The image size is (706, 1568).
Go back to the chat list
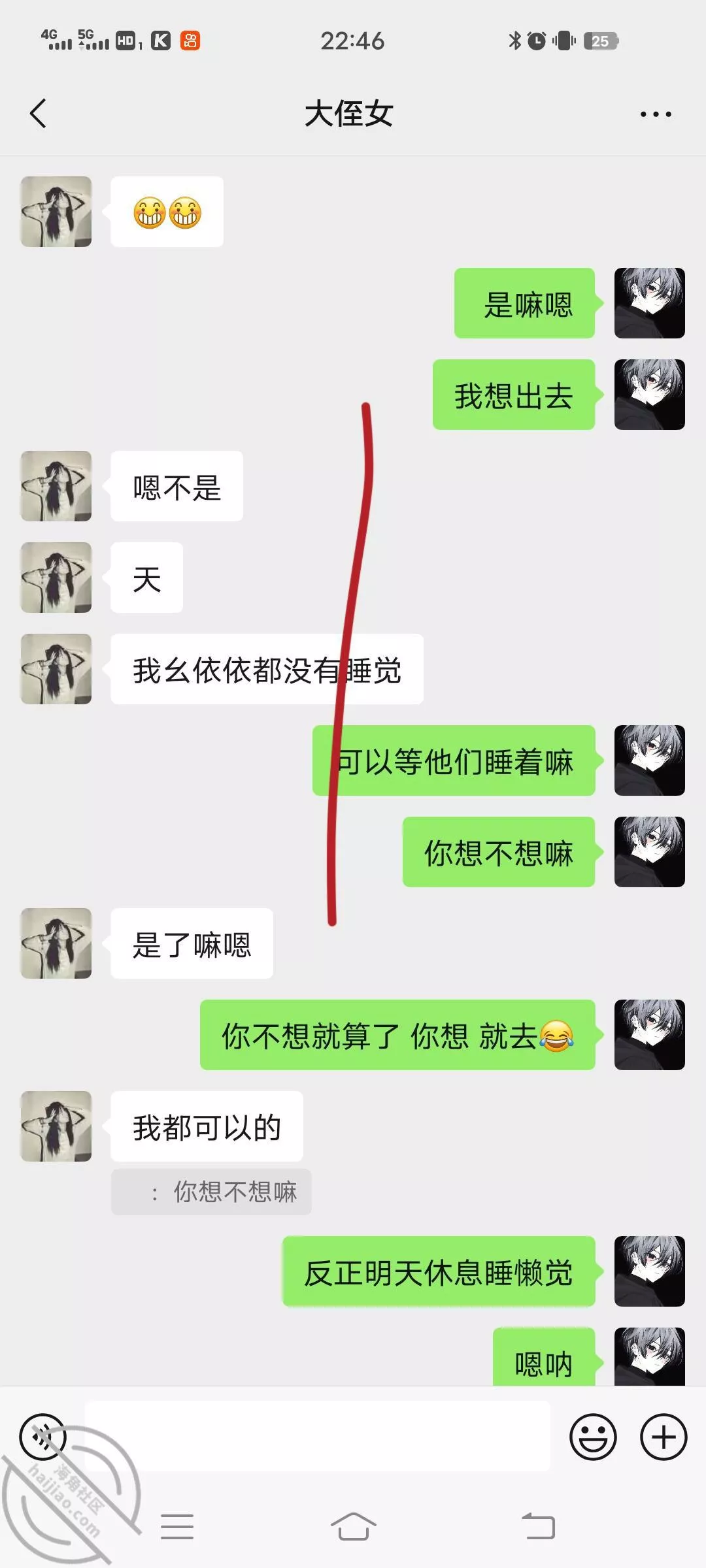pyautogui.click(x=38, y=114)
